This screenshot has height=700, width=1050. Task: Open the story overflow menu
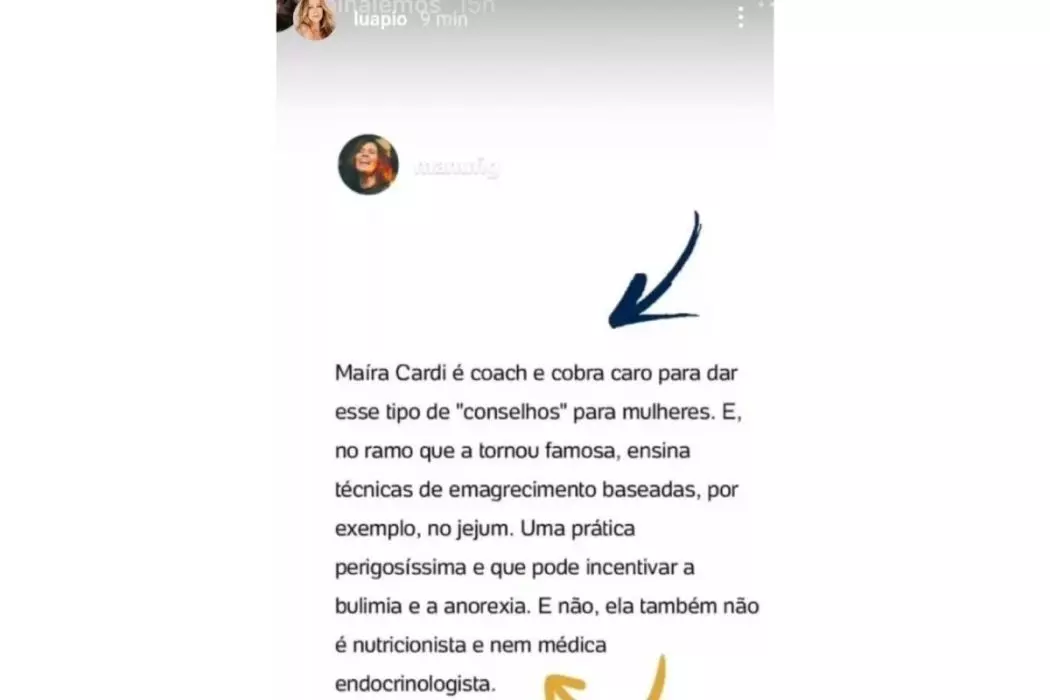tap(740, 18)
